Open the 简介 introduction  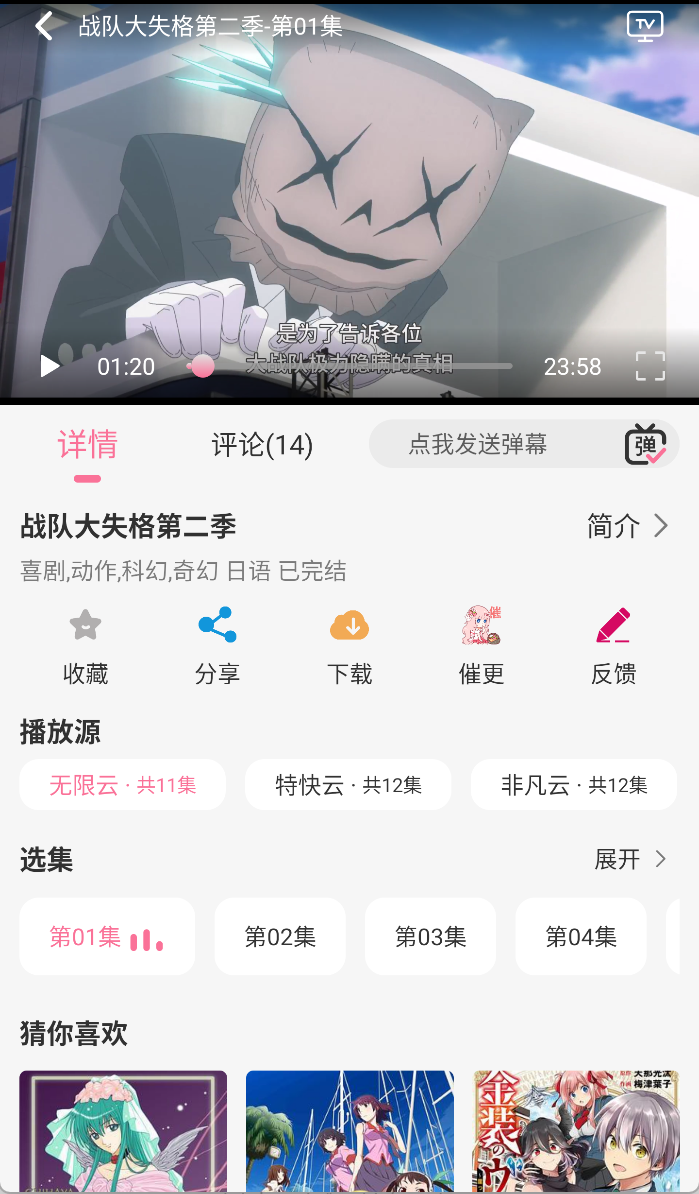click(627, 526)
